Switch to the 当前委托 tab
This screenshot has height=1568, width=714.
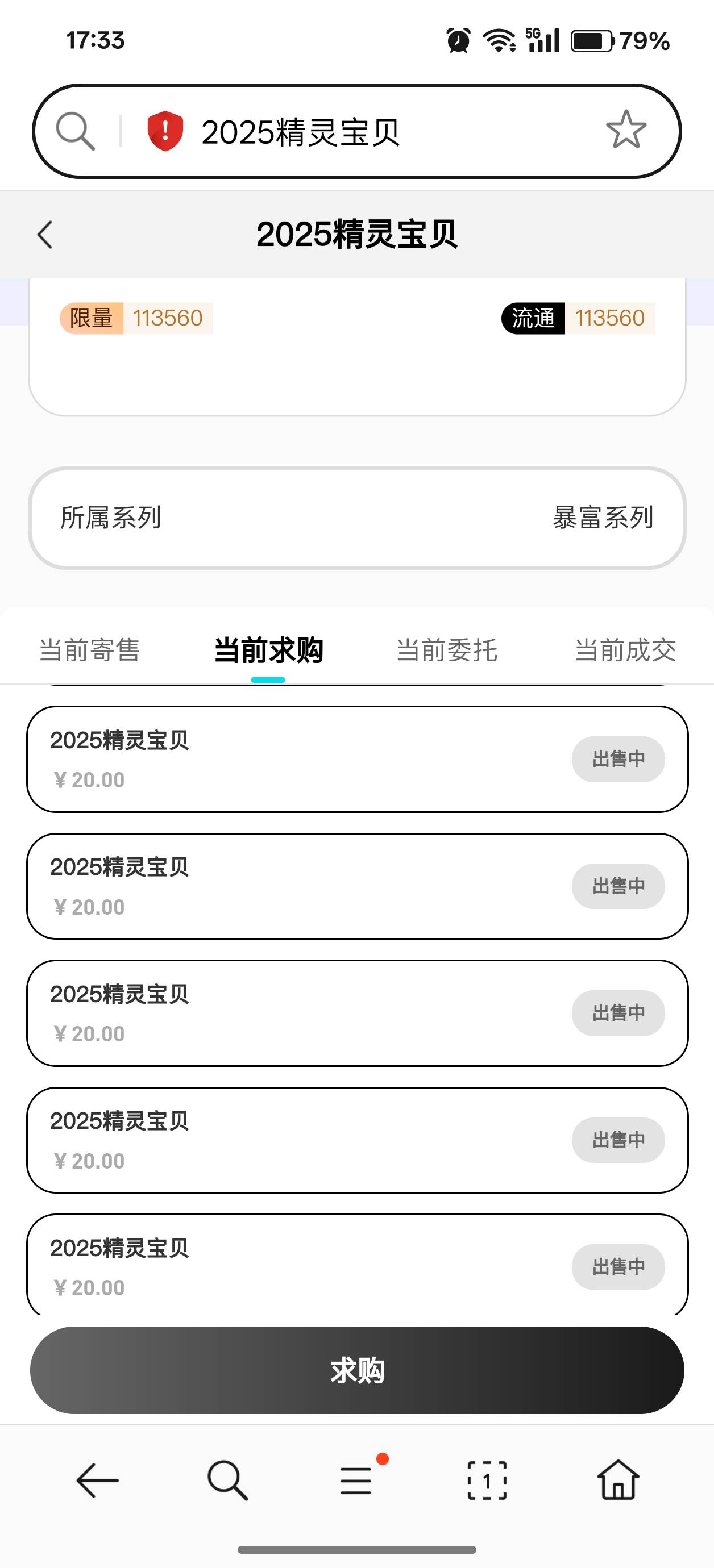click(x=447, y=650)
